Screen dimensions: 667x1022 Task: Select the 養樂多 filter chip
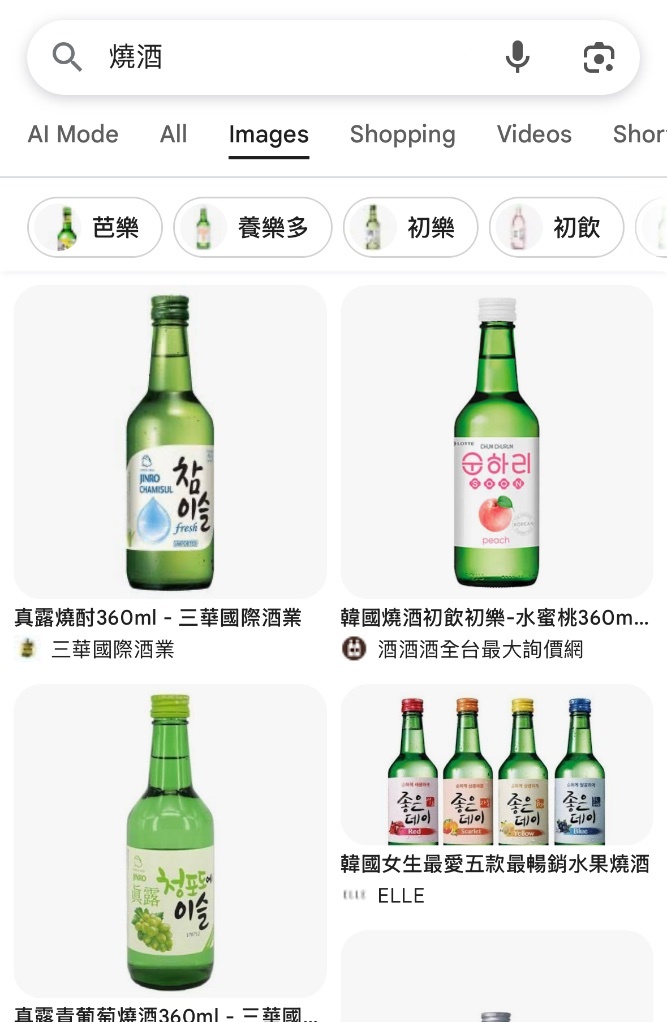point(253,228)
